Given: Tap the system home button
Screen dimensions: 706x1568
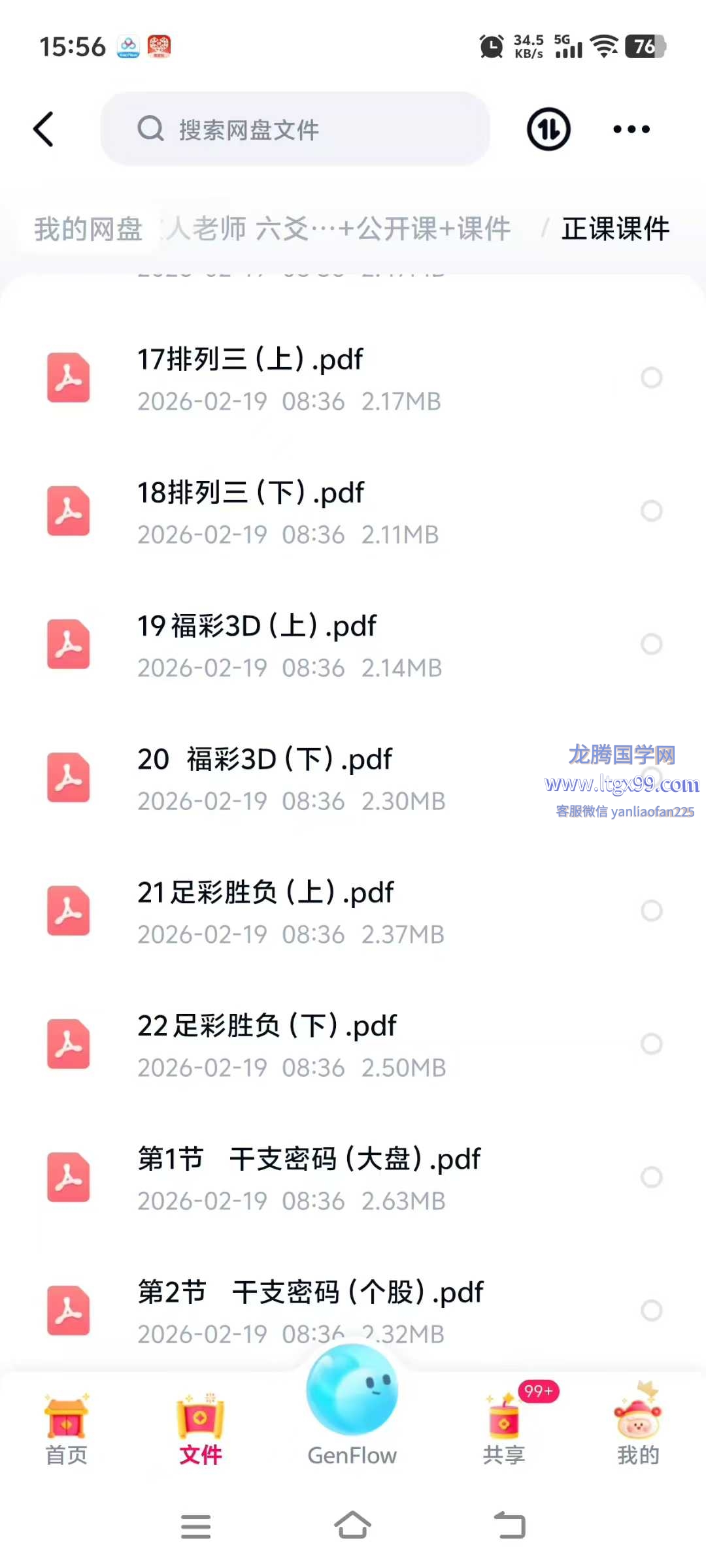Looking at the screenshot, I should click(352, 1526).
